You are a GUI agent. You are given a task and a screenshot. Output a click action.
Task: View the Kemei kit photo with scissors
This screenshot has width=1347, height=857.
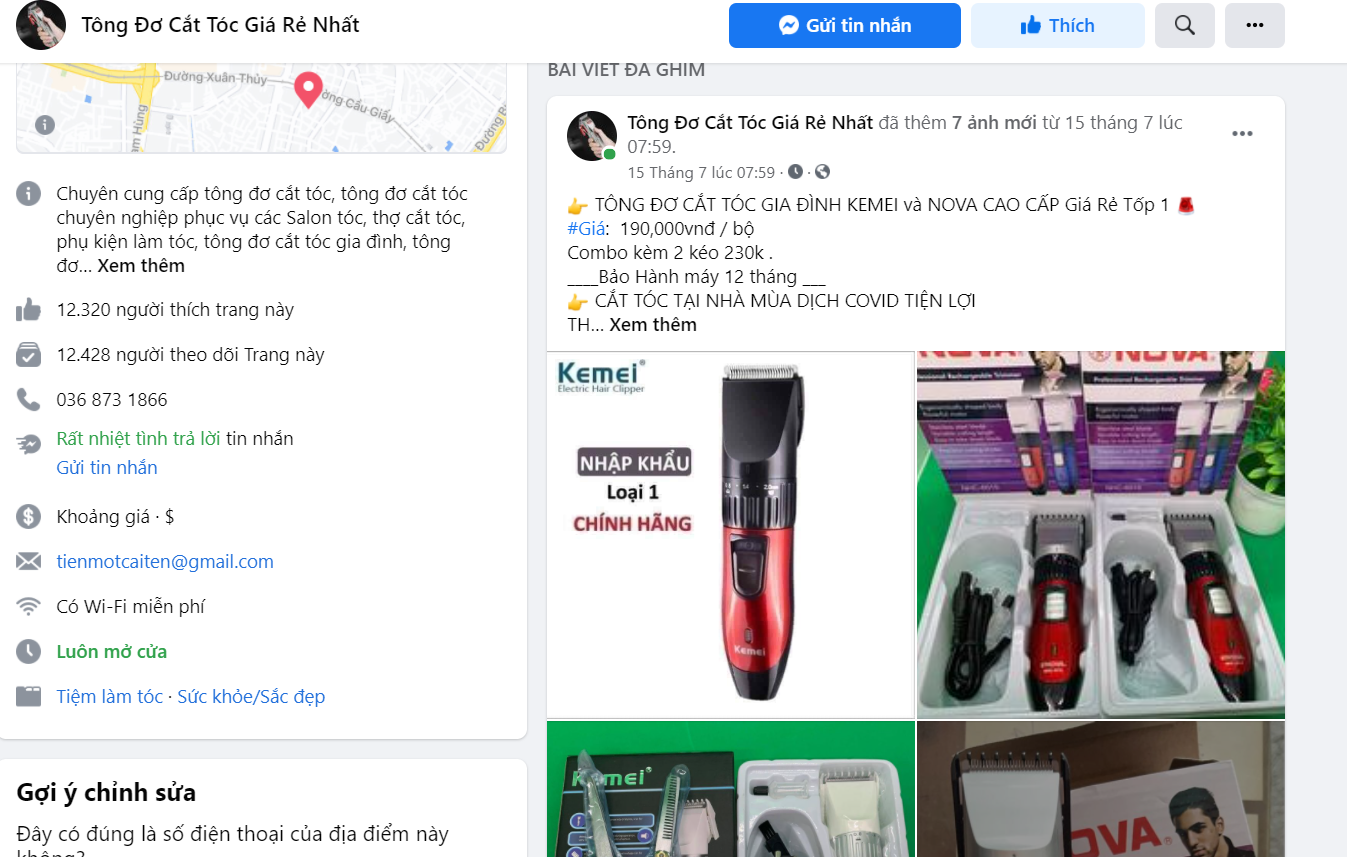coord(730,790)
